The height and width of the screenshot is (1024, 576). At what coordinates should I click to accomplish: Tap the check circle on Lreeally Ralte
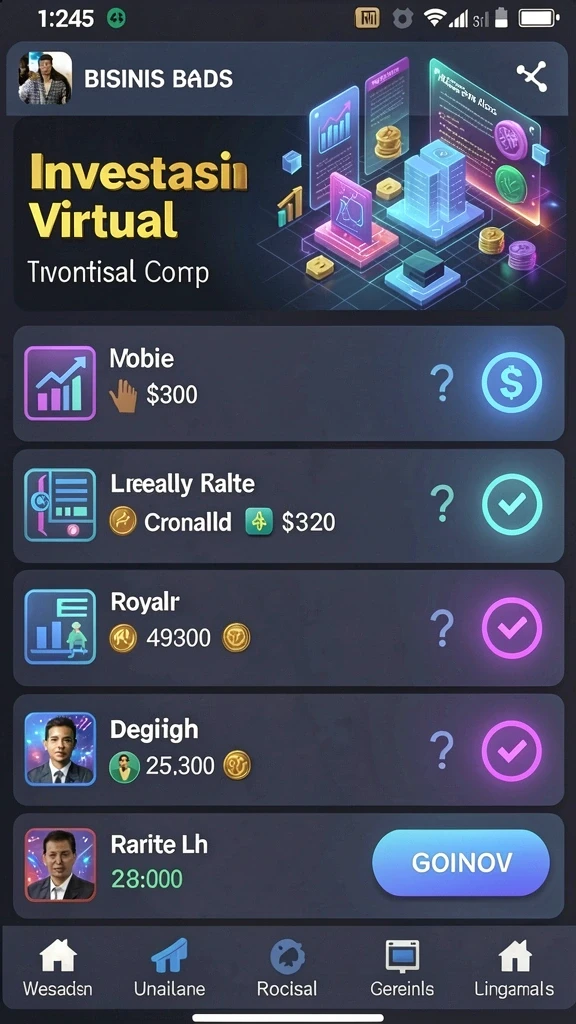click(x=511, y=504)
